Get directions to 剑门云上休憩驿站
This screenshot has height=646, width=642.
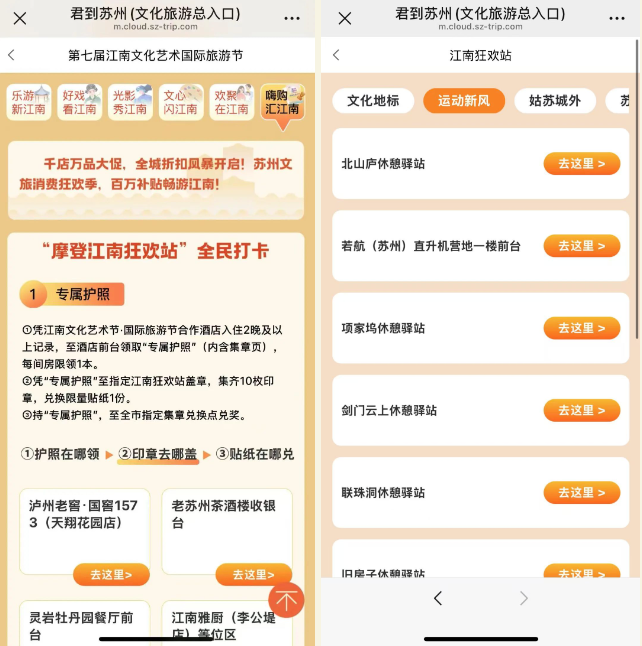click(581, 410)
